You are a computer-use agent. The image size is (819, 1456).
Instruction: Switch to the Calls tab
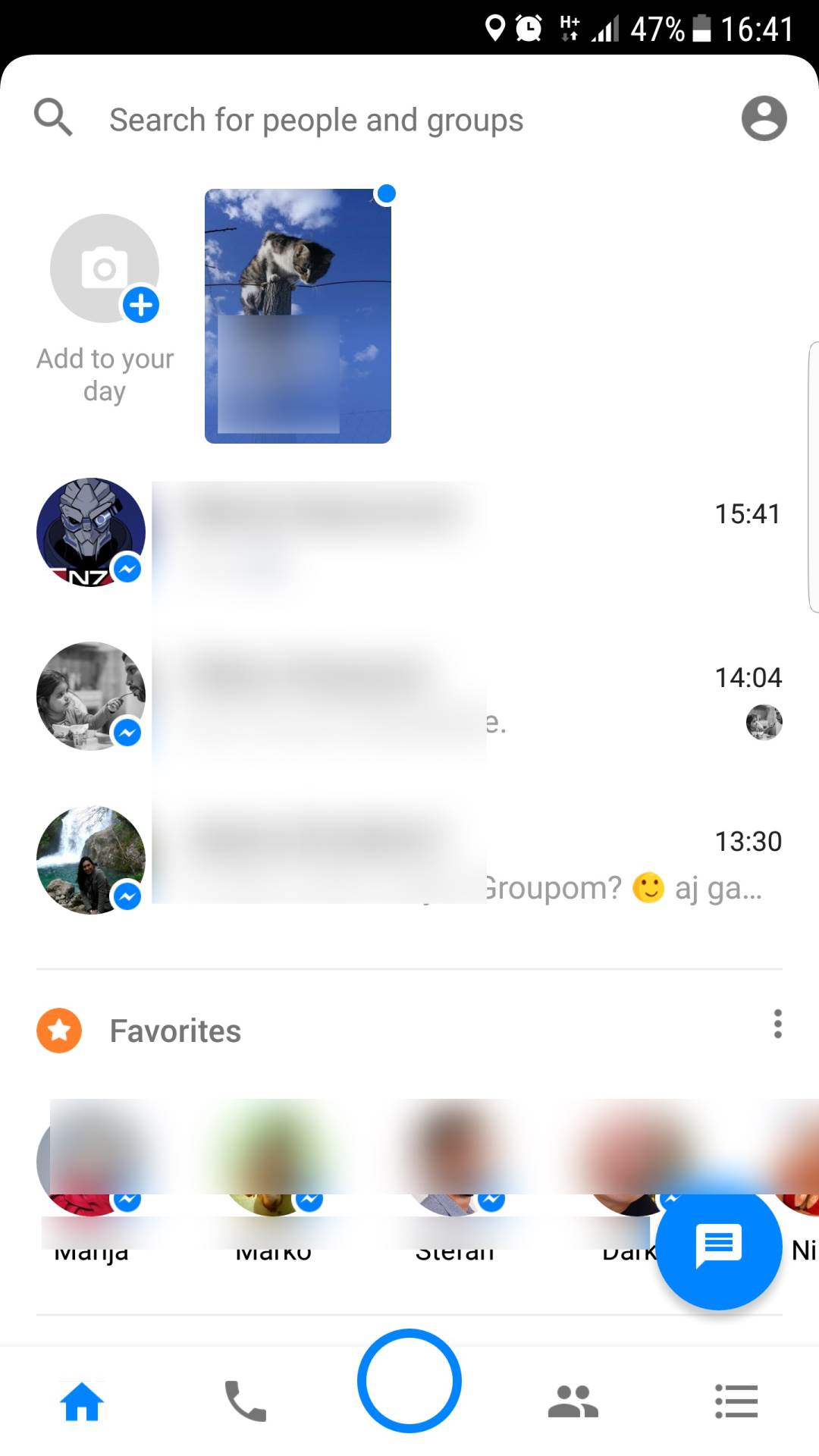point(245,1401)
